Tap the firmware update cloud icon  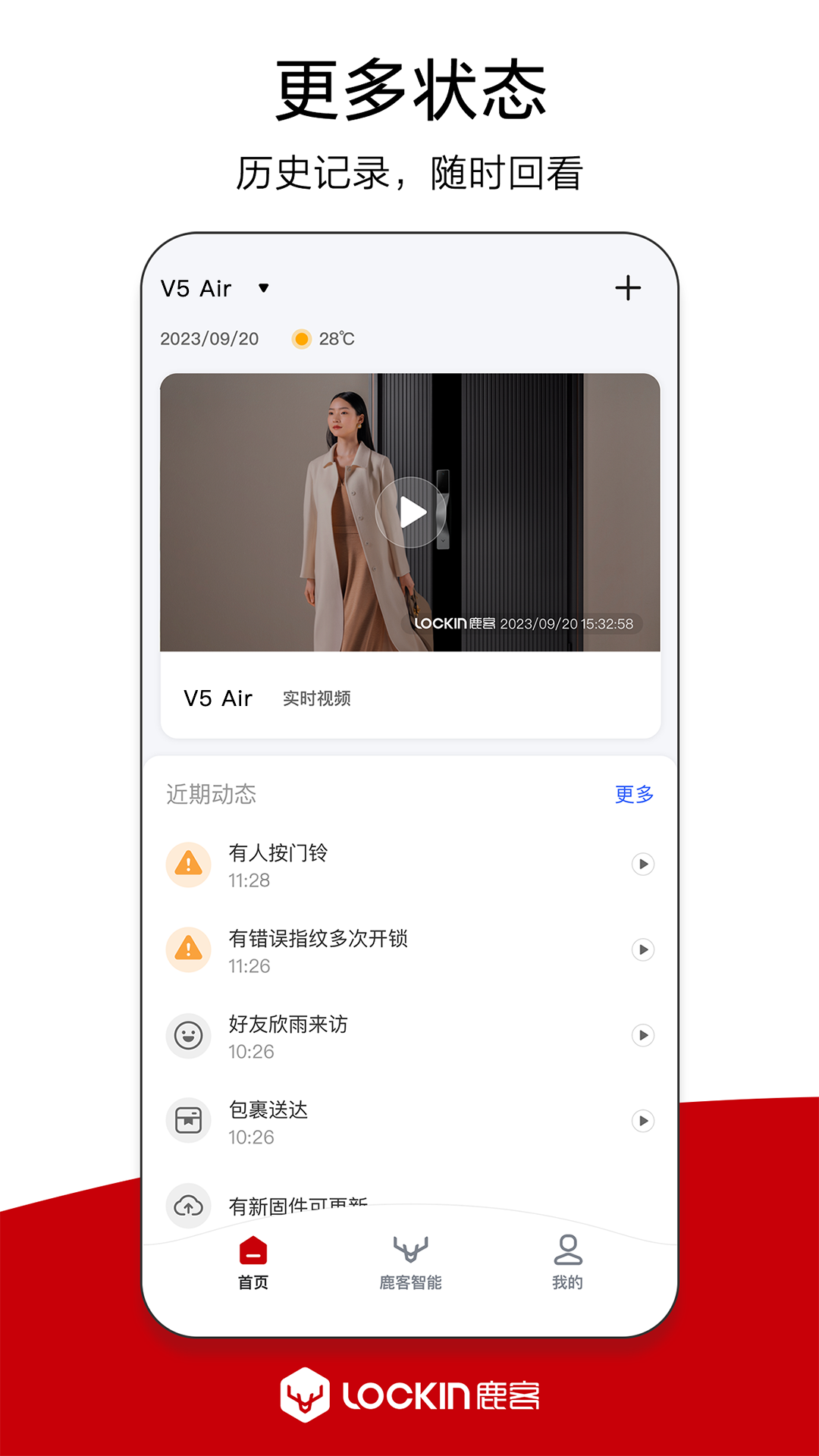coord(188,1204)
